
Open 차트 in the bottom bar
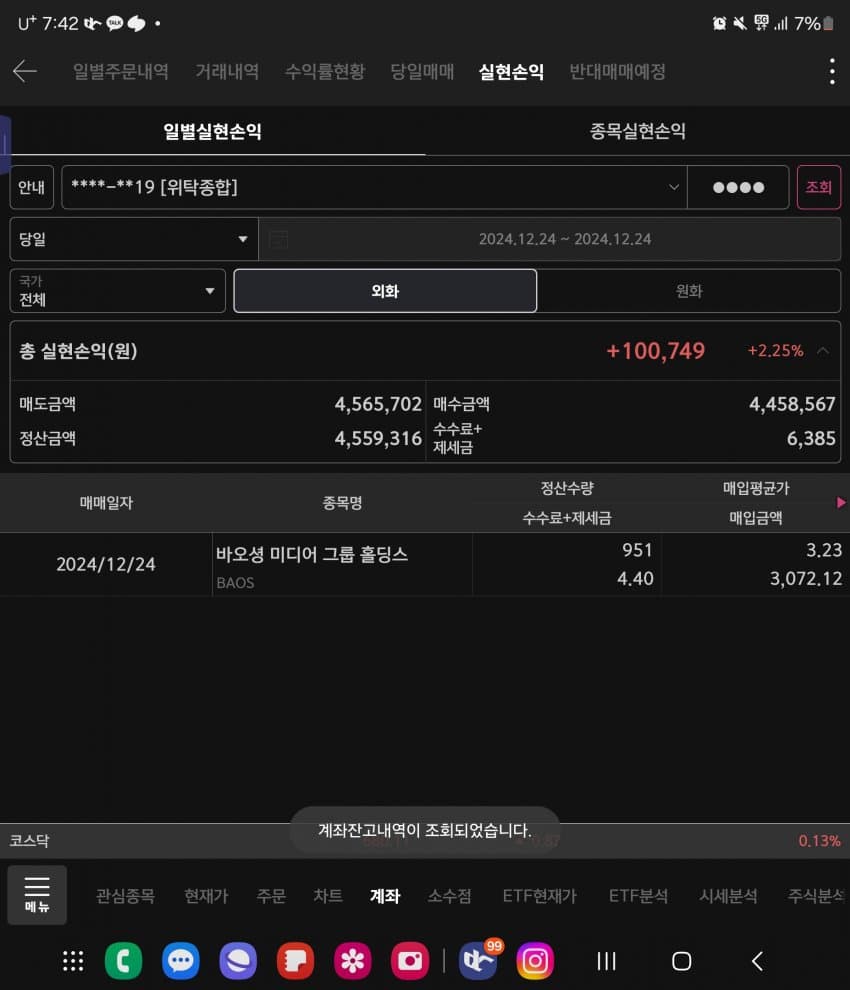click(328, 896)
